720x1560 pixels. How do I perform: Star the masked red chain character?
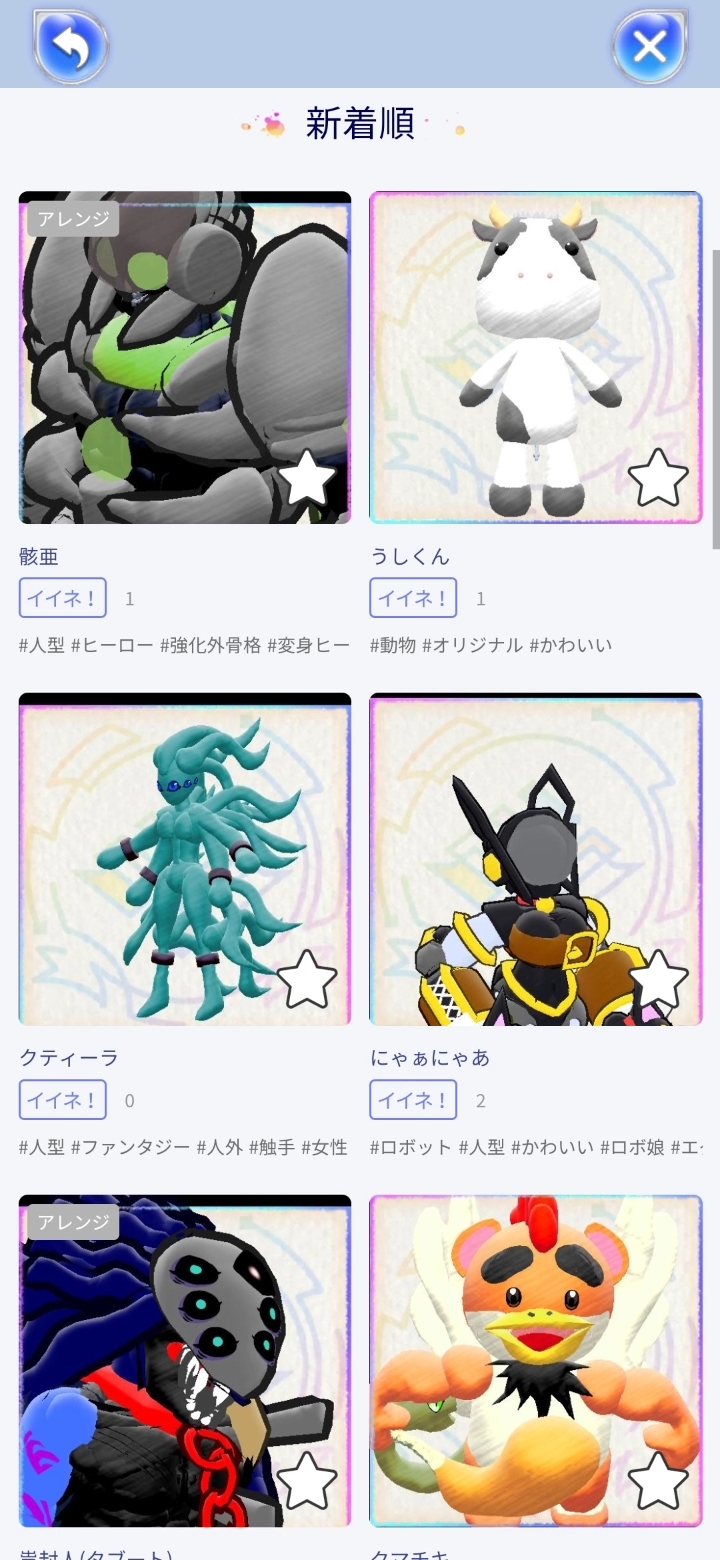point(306,1481)
